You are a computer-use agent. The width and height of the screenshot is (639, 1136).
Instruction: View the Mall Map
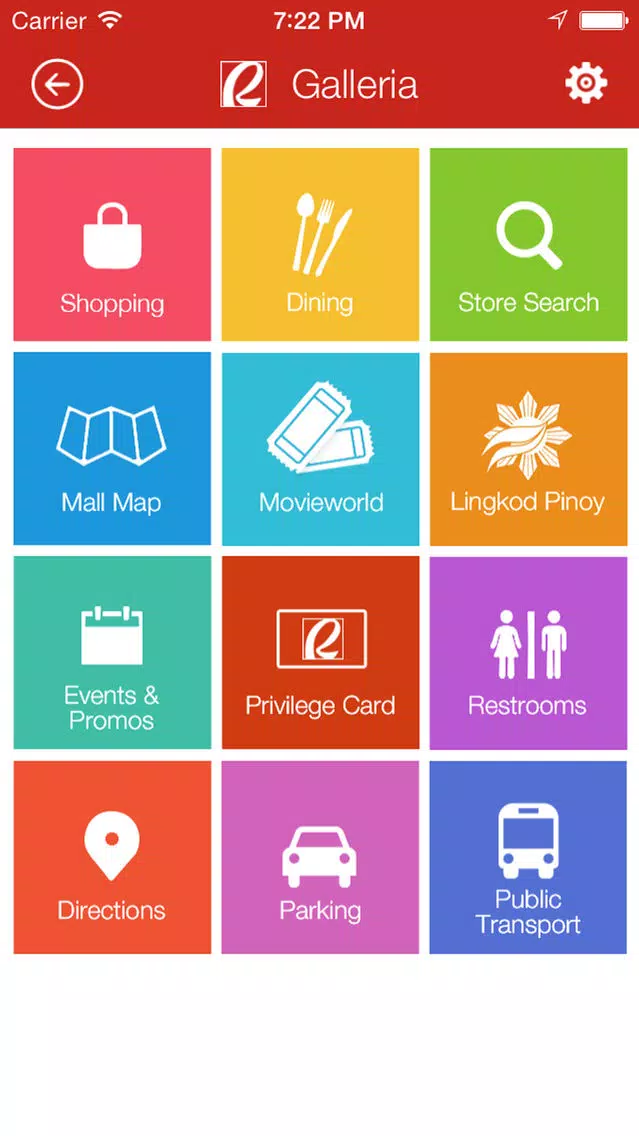(x=112, y=448)
